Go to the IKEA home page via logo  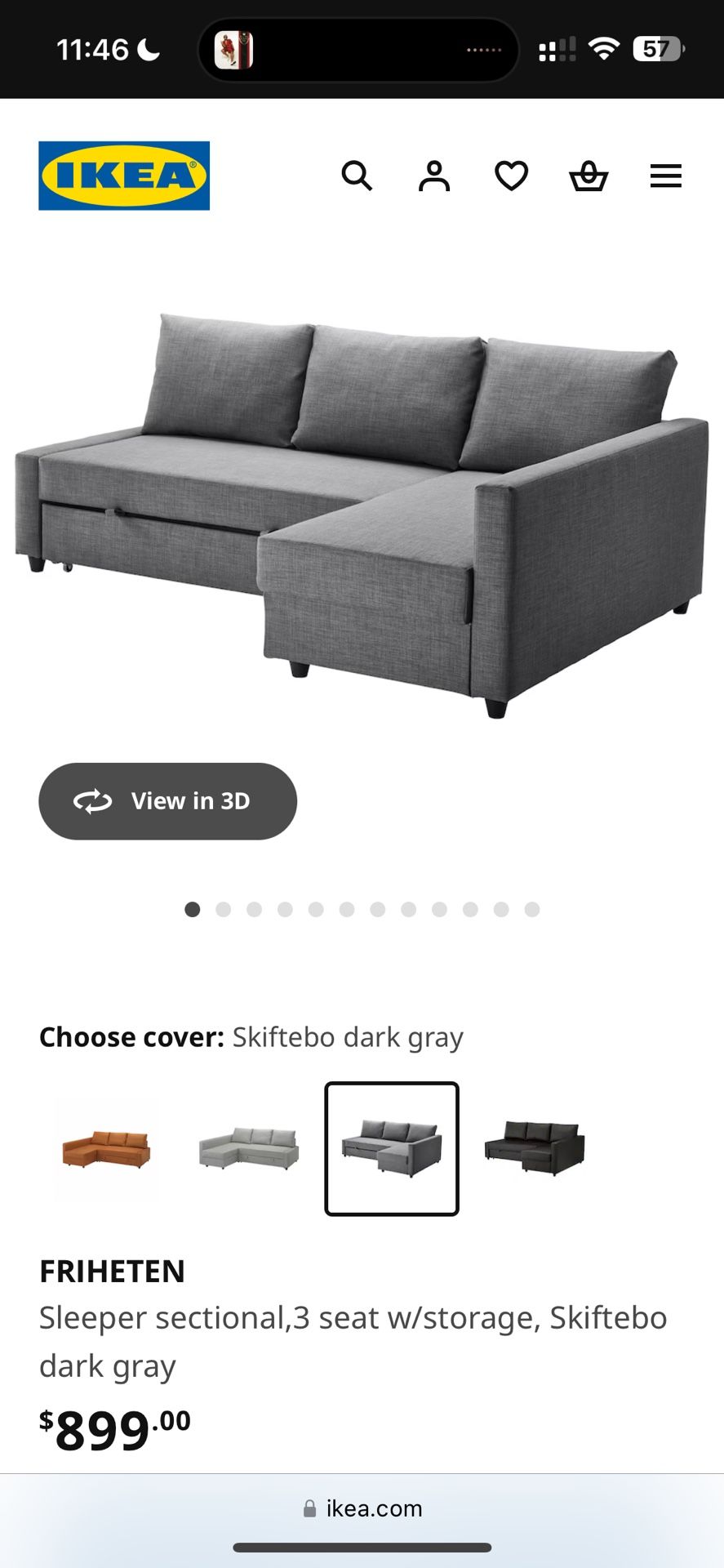[x=124, y=176]
